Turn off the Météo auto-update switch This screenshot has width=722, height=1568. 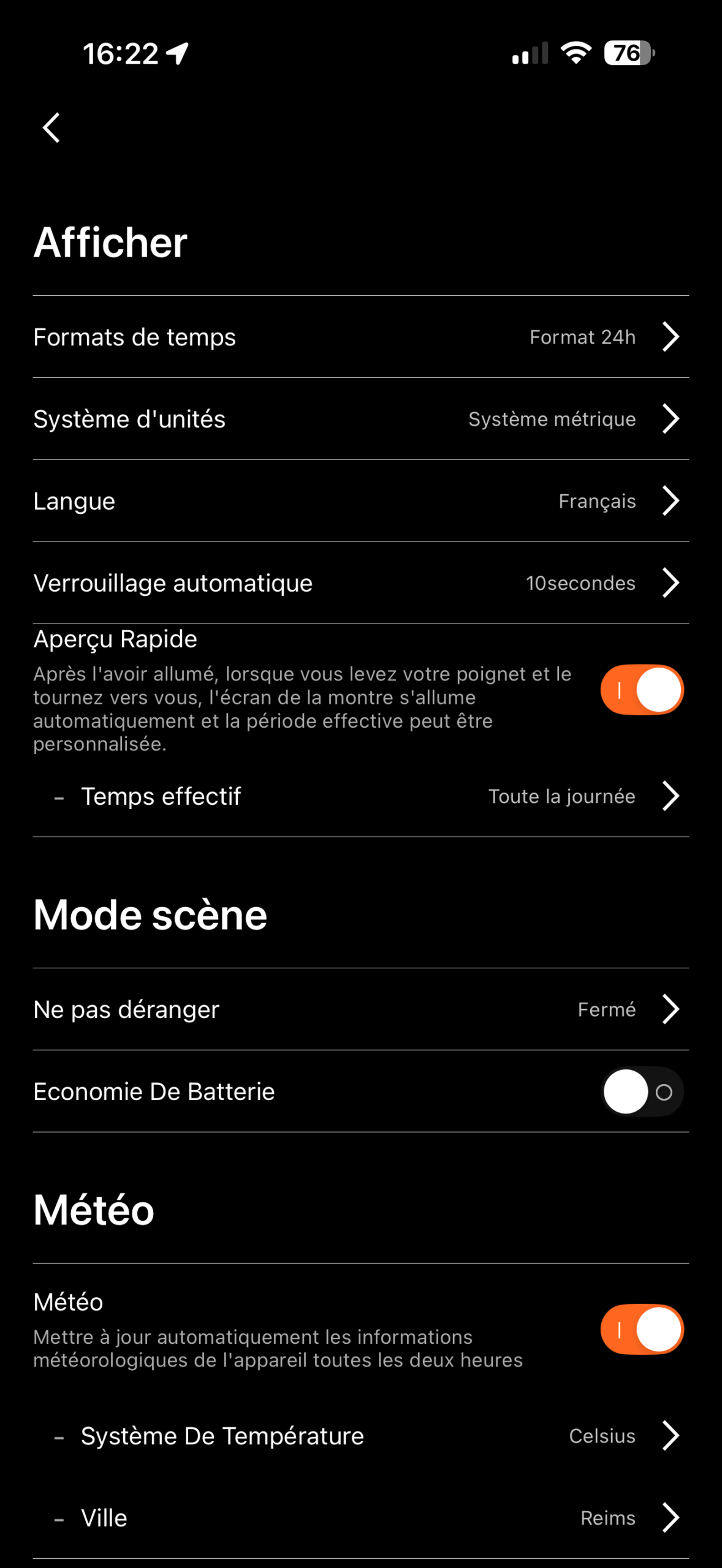pyautogui.click(x=642, y=1329)
